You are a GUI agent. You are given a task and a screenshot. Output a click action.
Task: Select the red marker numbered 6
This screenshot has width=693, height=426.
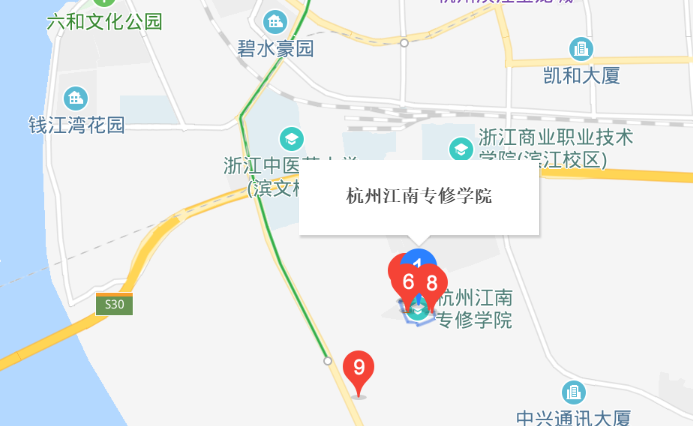[x=406, y=281]
